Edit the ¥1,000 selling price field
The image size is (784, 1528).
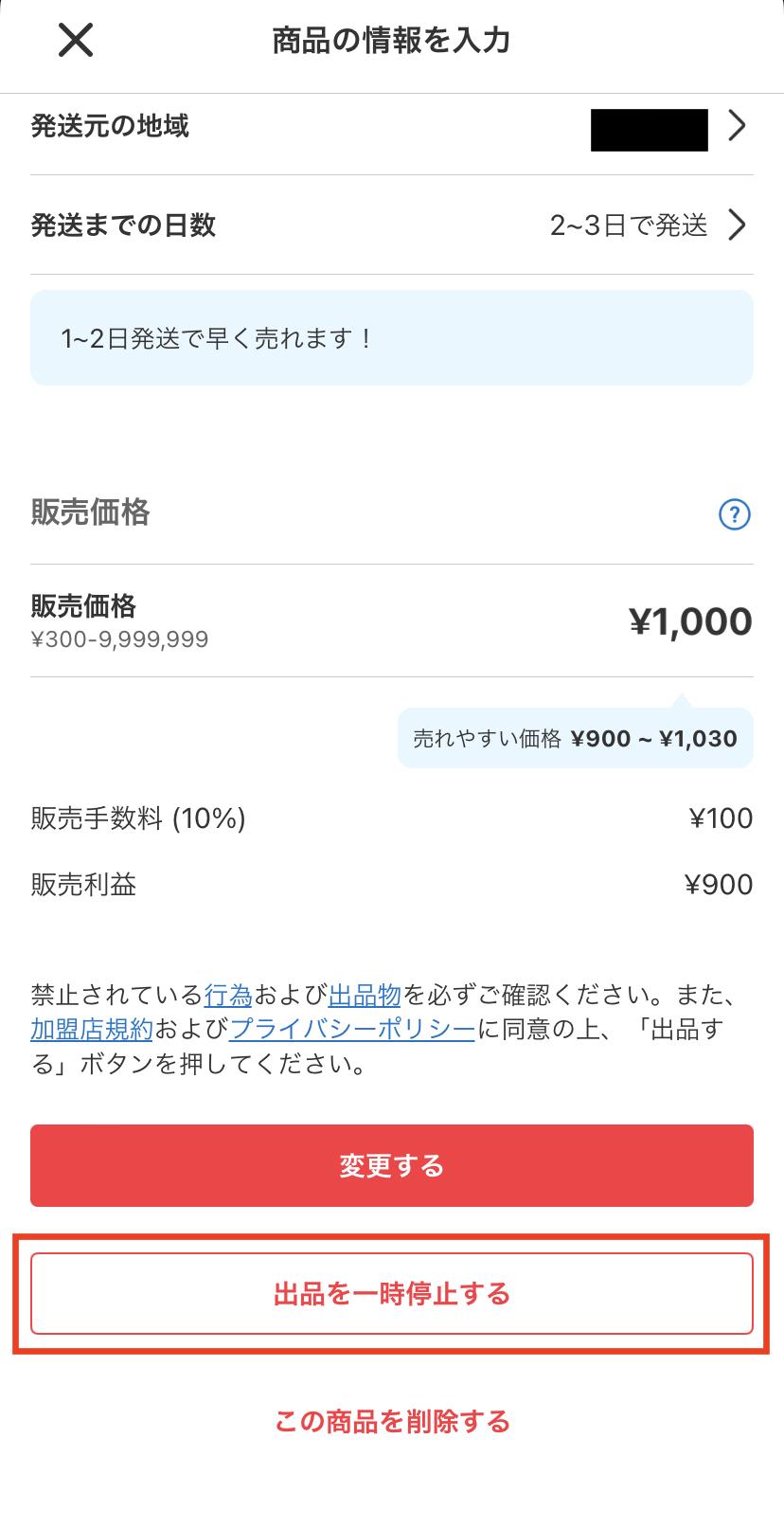click(392, 621)
